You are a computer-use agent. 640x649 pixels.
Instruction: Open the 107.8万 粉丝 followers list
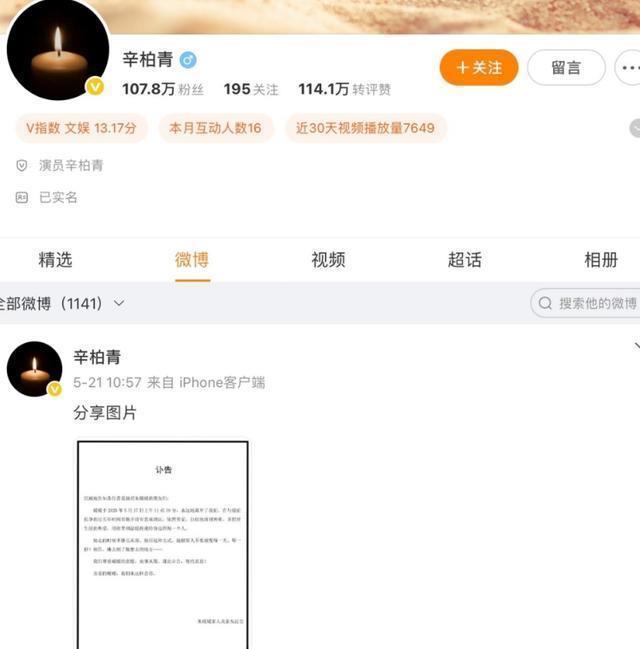163,89
